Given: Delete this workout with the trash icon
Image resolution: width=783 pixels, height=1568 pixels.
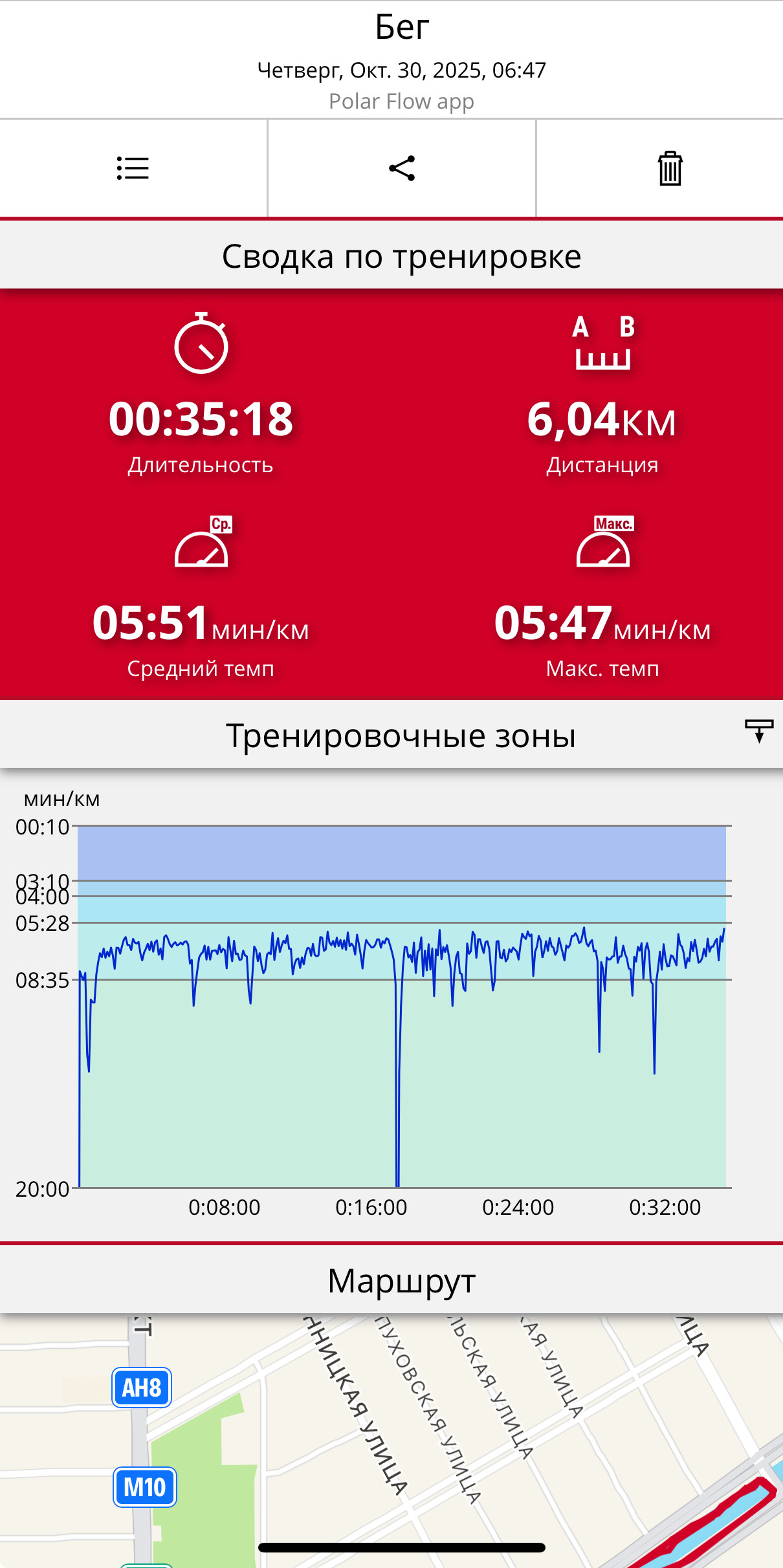Looking at the screenshot, I should coord(670,168).
